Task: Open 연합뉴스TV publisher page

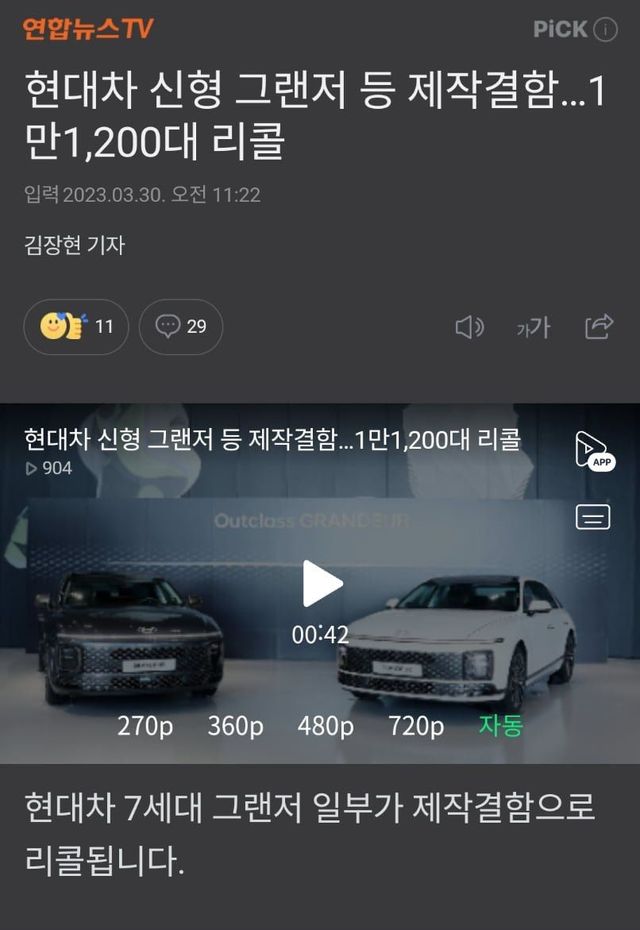Action: [88, 29]
